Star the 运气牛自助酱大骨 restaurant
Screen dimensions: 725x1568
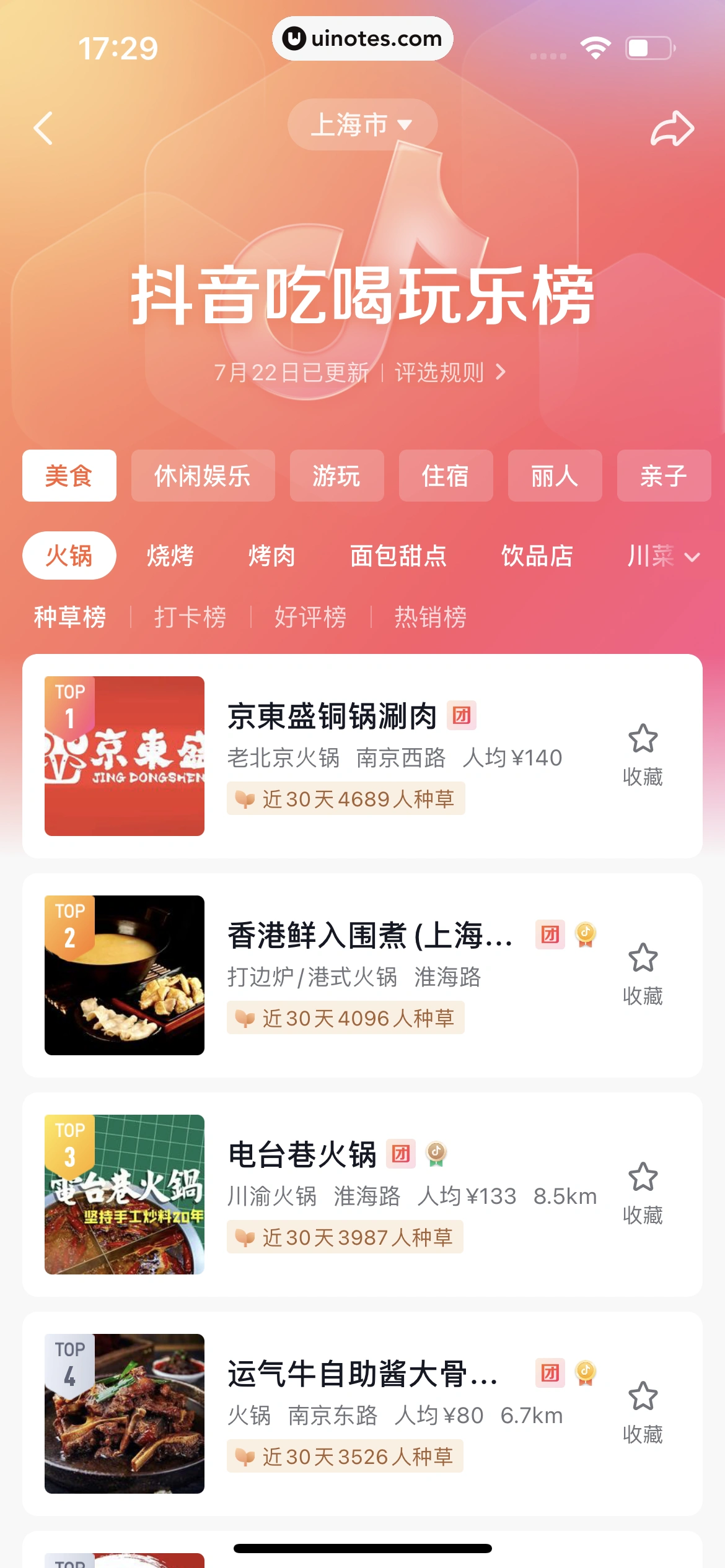click(643, 1396)
